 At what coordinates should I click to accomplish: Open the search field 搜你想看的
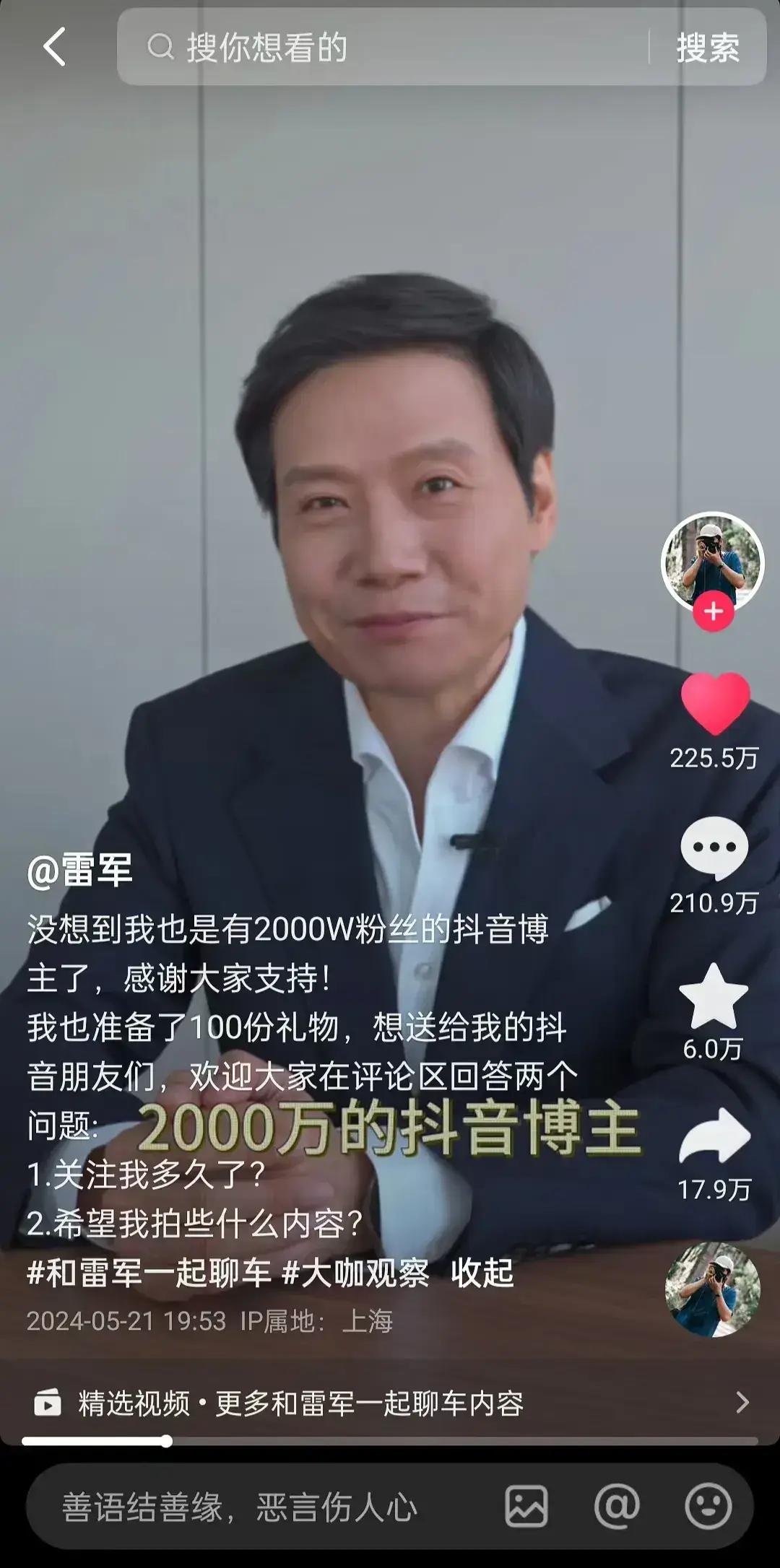click(383, 48)
